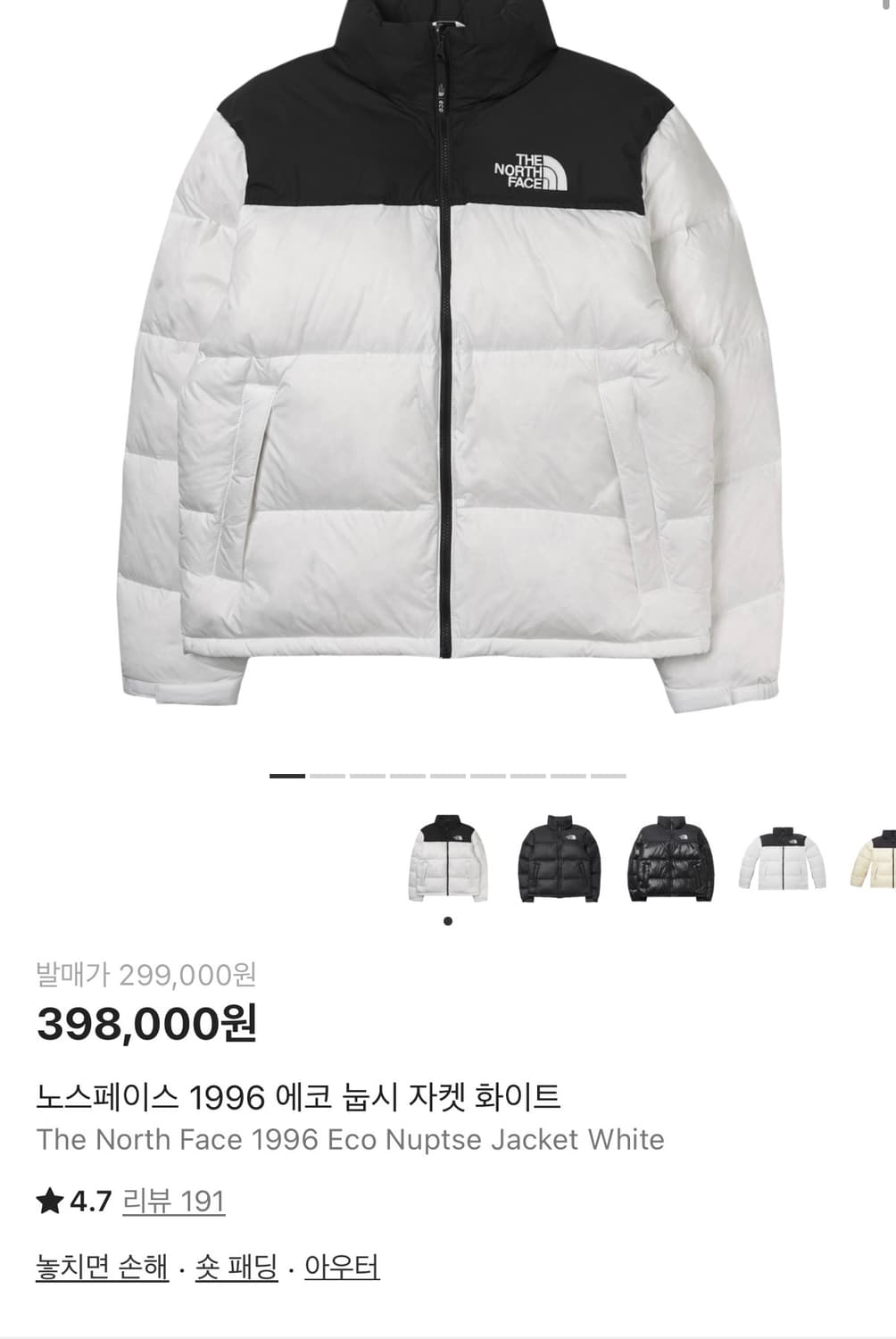Select the 아우터 outerwear tag
The width and height of the screenshot is (896, 1339).
coord(344,1264)
